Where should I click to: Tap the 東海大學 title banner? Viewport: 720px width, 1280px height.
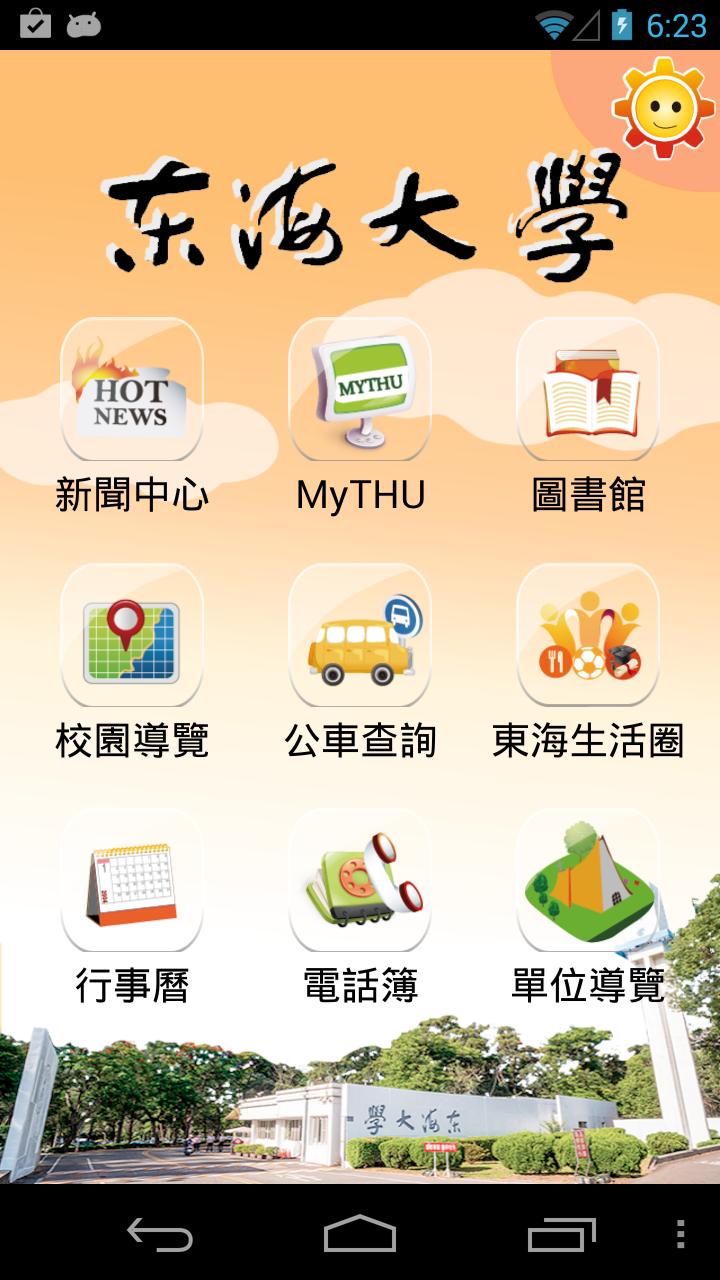coord(360,215)
